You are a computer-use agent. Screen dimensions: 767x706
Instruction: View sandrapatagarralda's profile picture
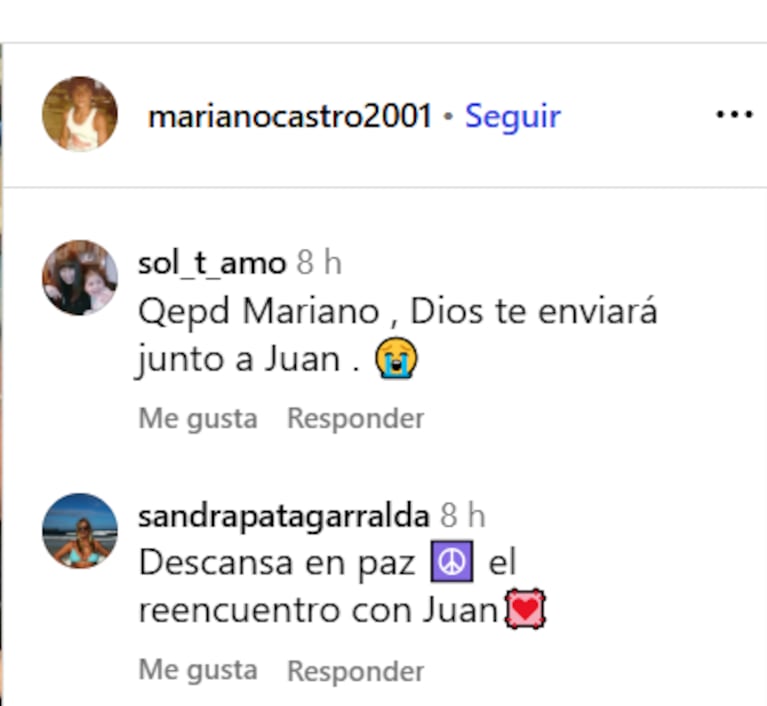[80, 530]
